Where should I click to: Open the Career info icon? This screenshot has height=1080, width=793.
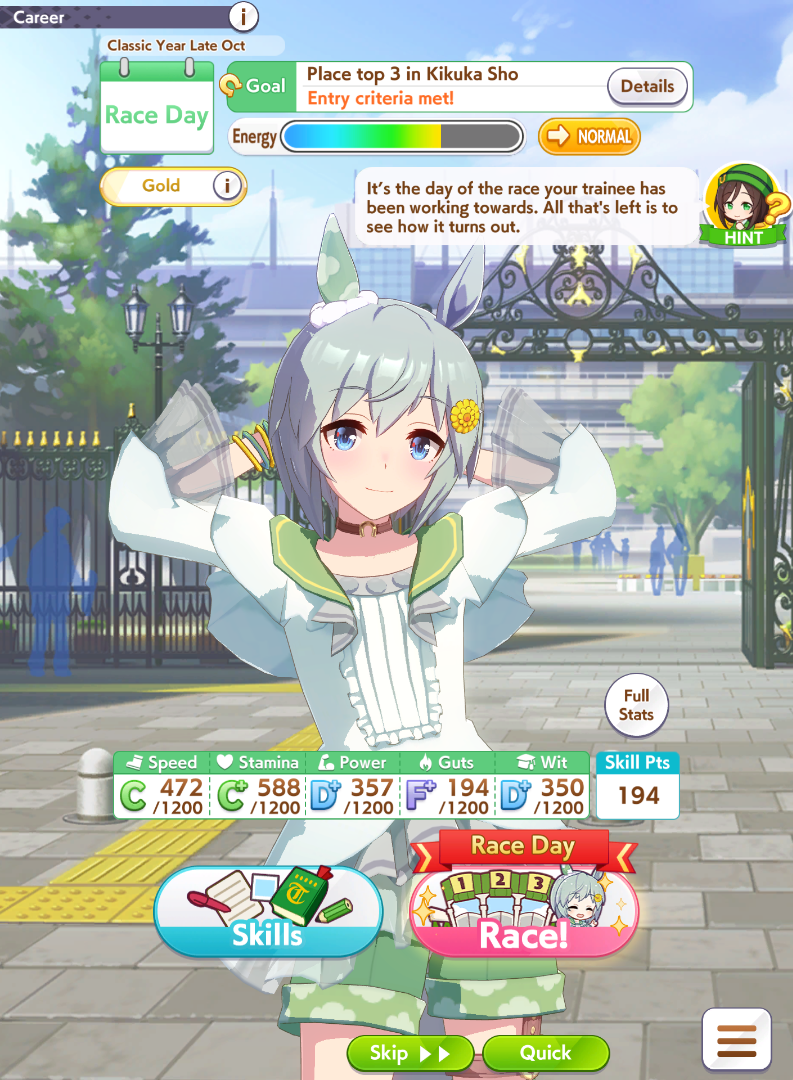tap(243, 16)
